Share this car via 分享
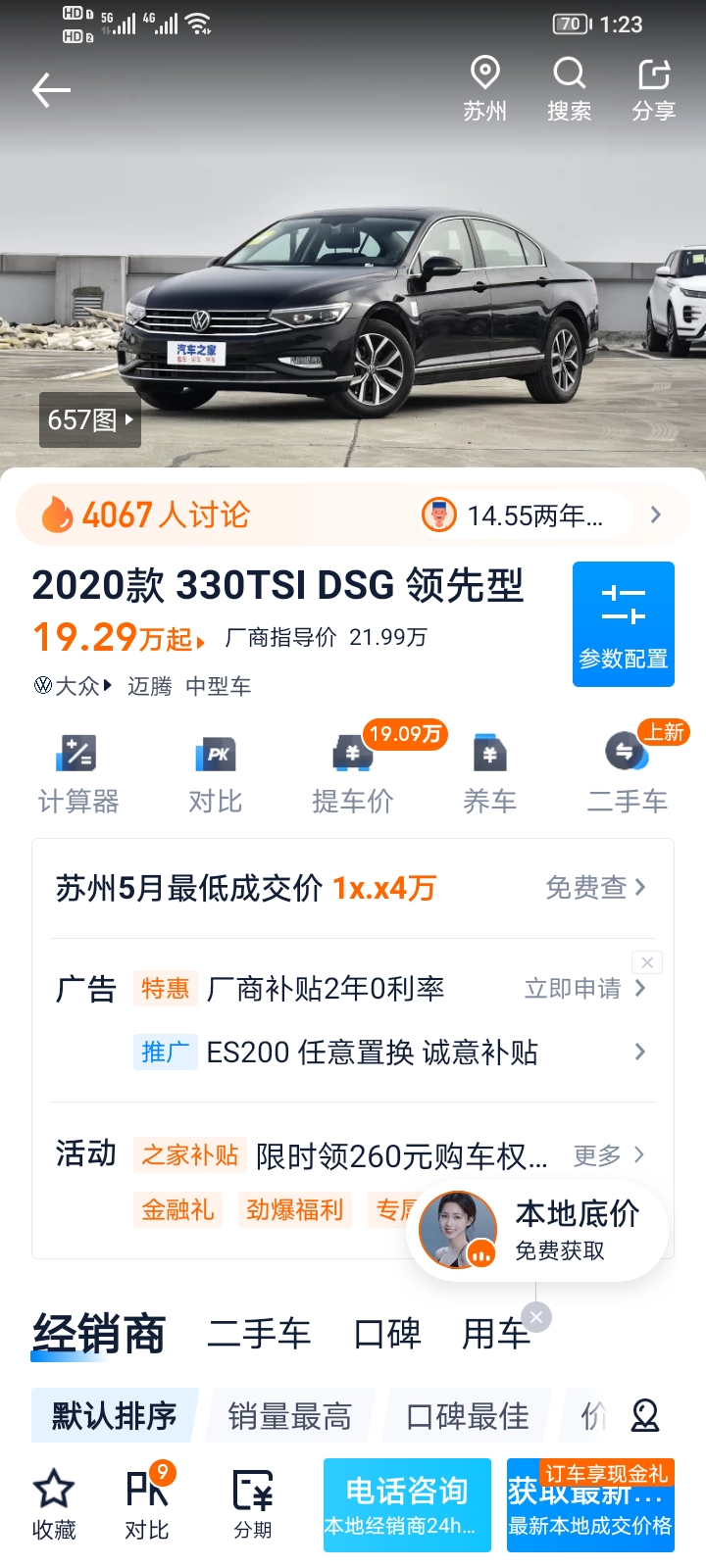706x1568 pixels. [x=653, y=89]
